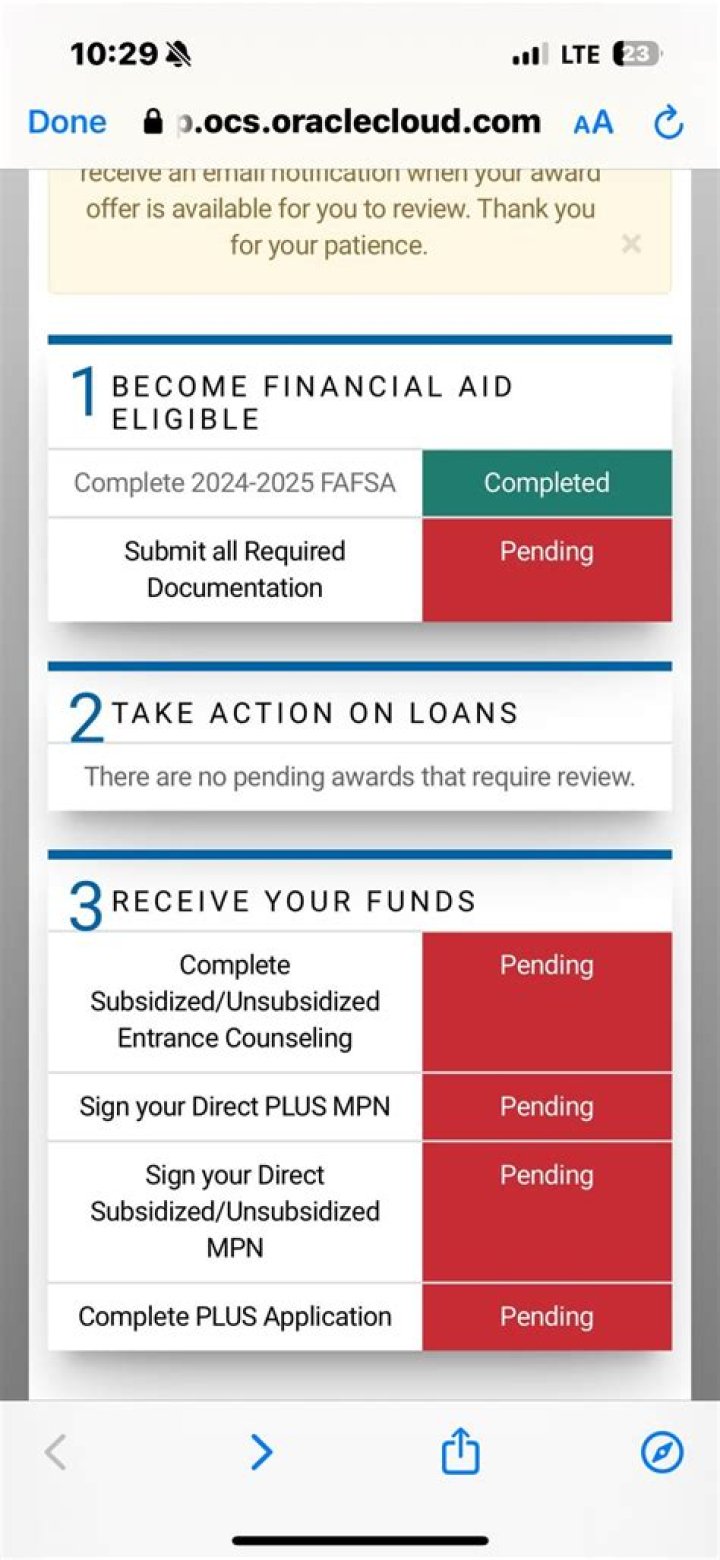This screenshot has width=720, height=1560.
Task: Tap the TAKE ACTION ON LOANS heading
Action: tap(315, 713)
